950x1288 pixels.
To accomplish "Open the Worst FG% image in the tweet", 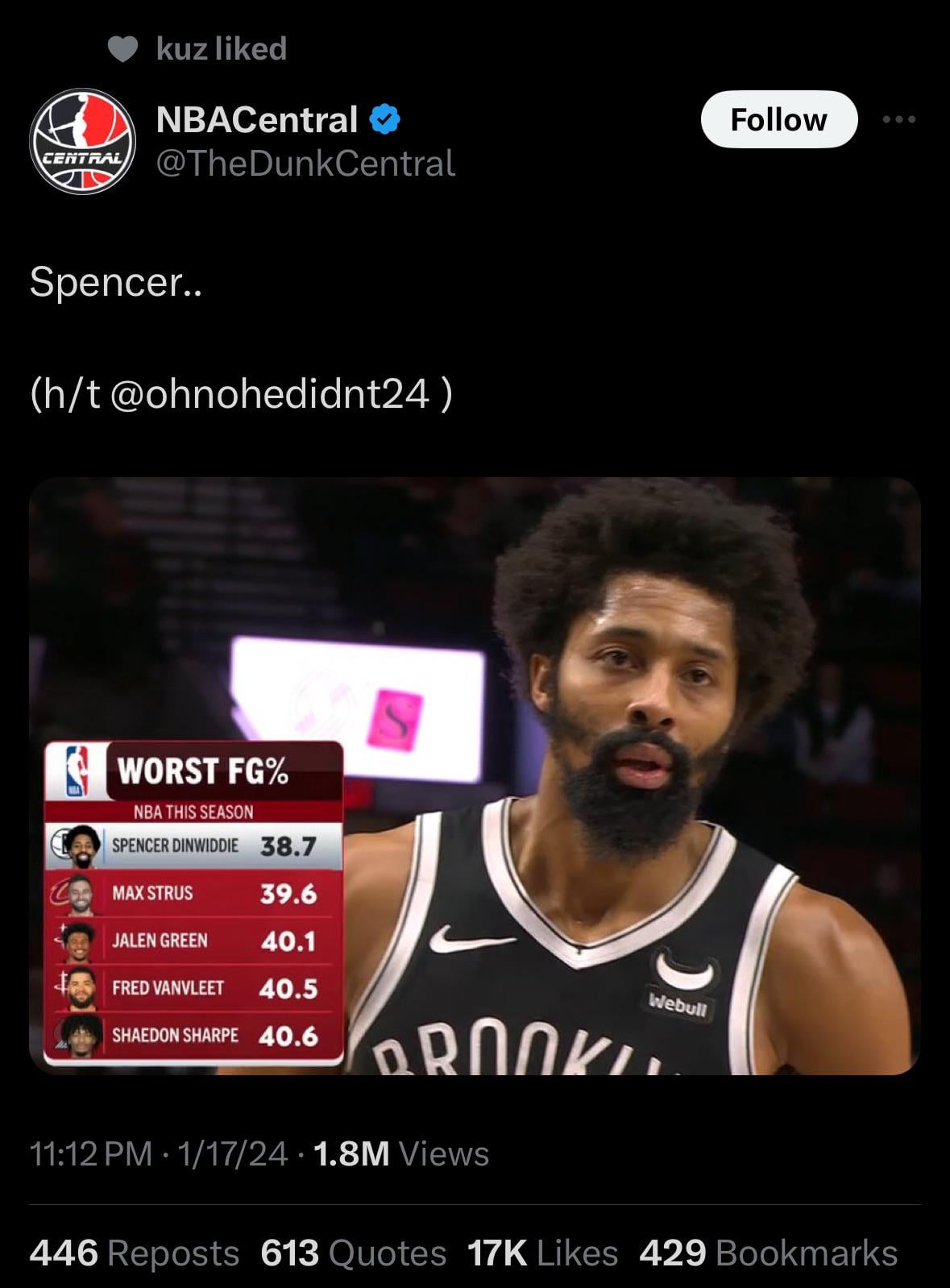I will pyautogui.click(x=474, y=775).
